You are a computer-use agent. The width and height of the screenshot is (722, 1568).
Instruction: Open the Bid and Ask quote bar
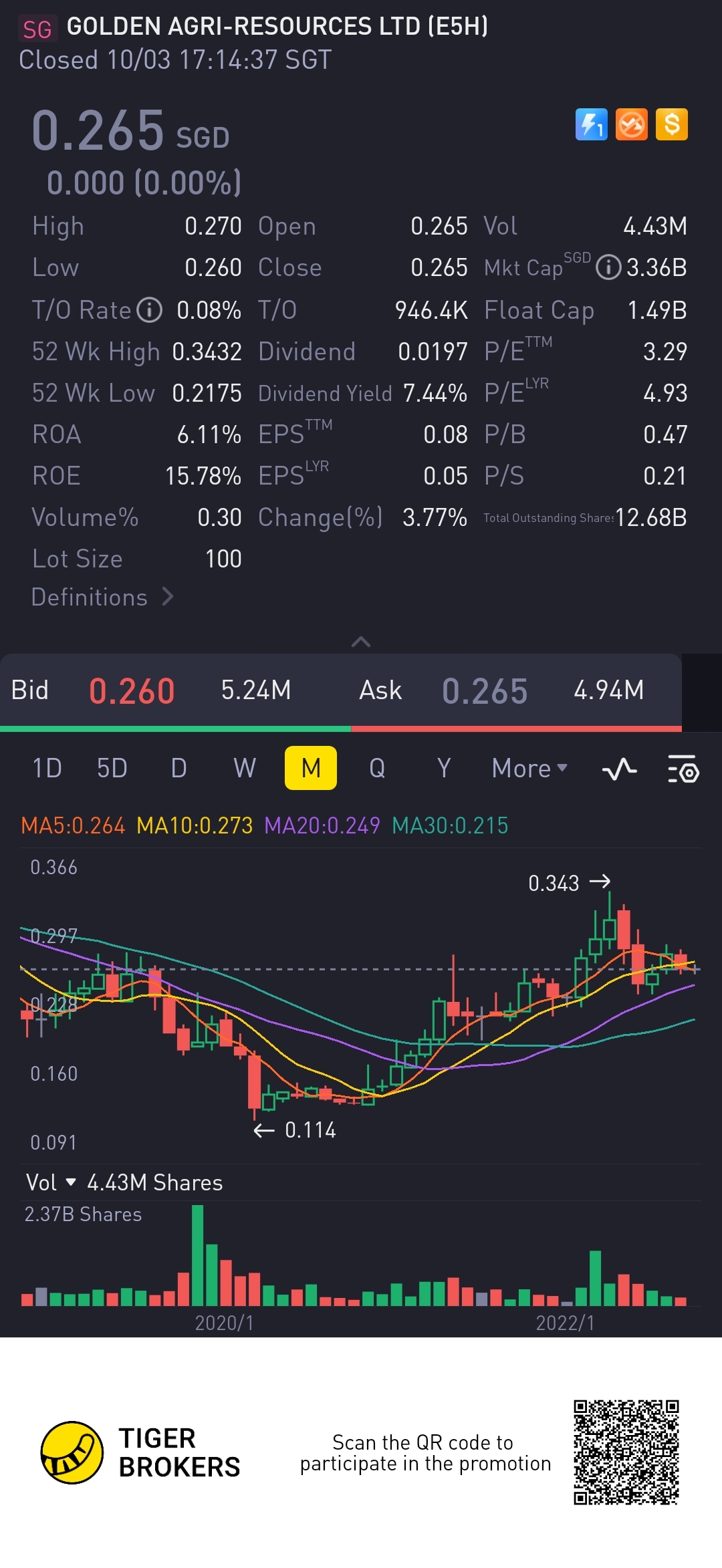(x=341, y=690)
